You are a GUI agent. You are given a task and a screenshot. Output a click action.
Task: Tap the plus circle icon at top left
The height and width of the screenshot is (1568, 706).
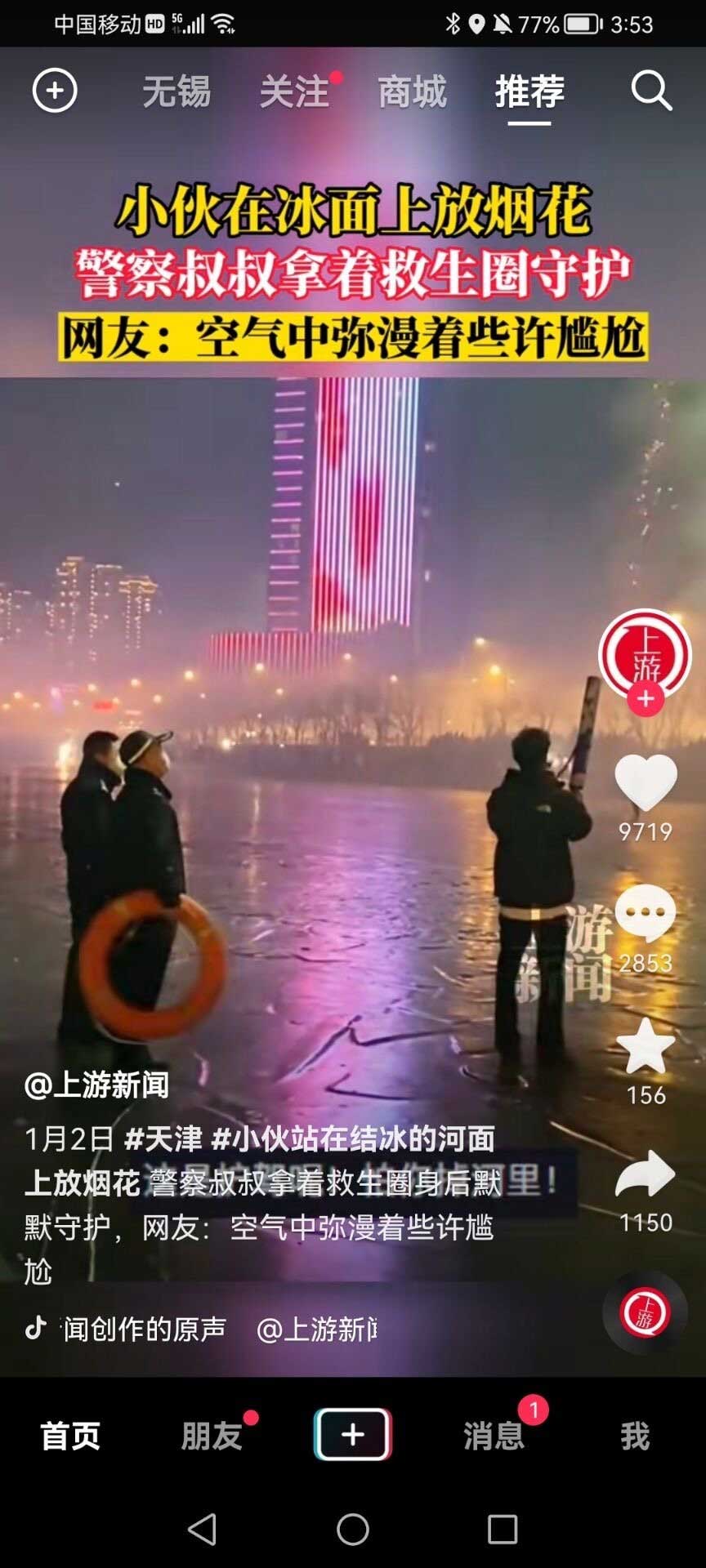(x=55, y=91)
